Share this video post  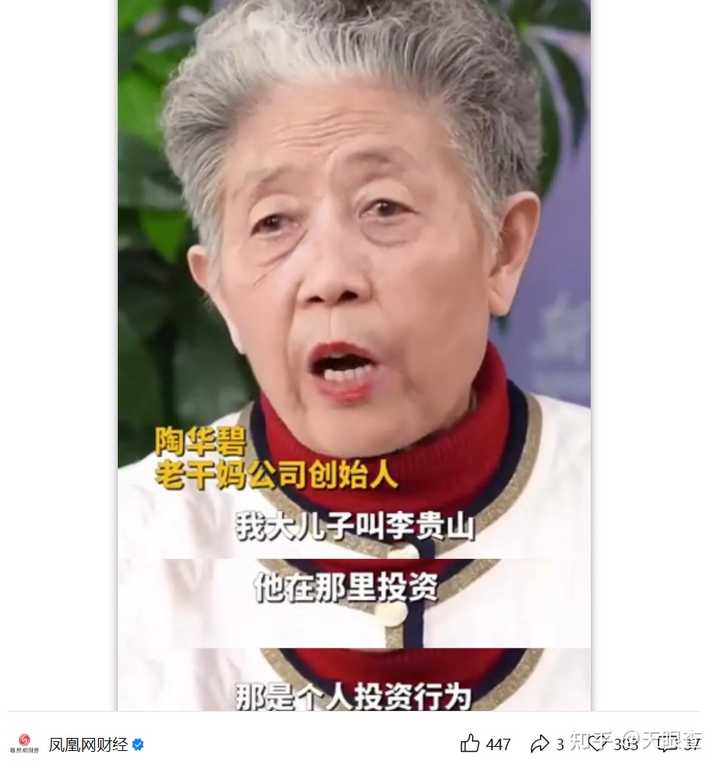pyautogui.click(x=540, y=744)
